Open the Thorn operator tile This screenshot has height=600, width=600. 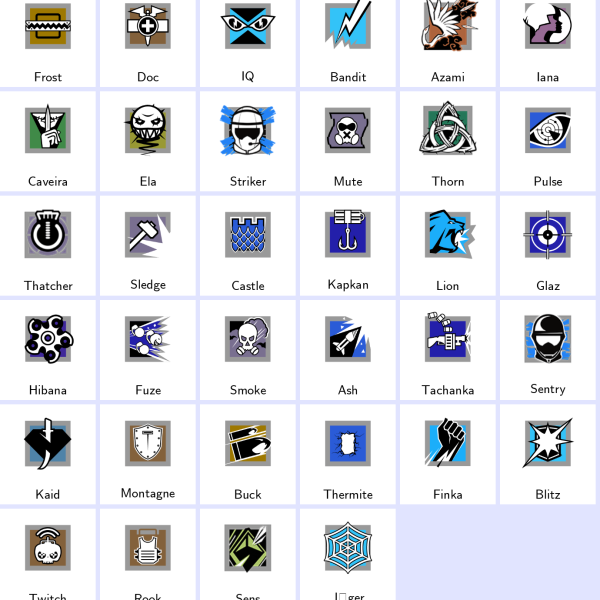coord(448,140)
